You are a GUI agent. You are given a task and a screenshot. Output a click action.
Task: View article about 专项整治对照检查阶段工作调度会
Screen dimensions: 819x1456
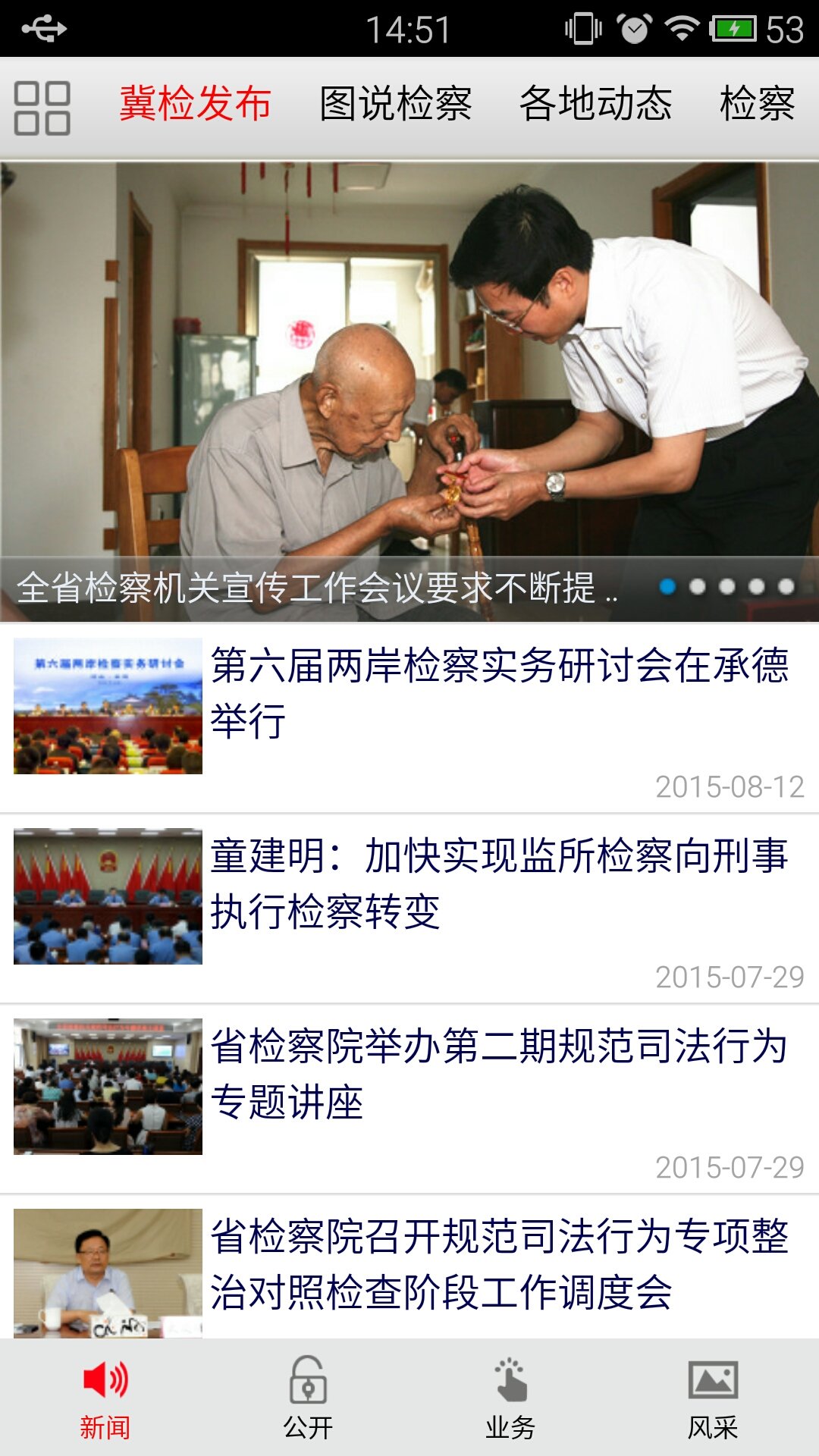pyautogui.click(x=499, y=1264)
